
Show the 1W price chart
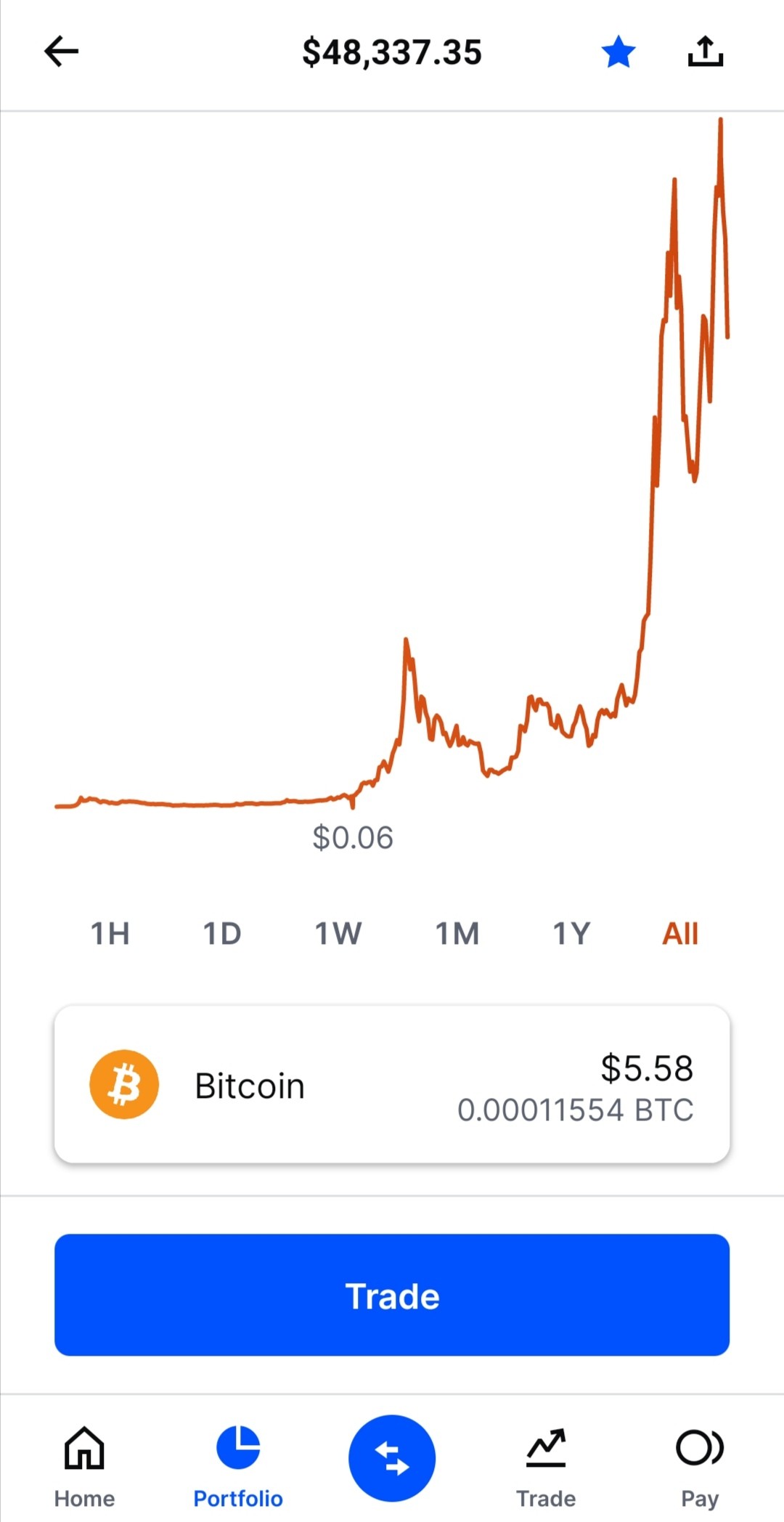338,934
